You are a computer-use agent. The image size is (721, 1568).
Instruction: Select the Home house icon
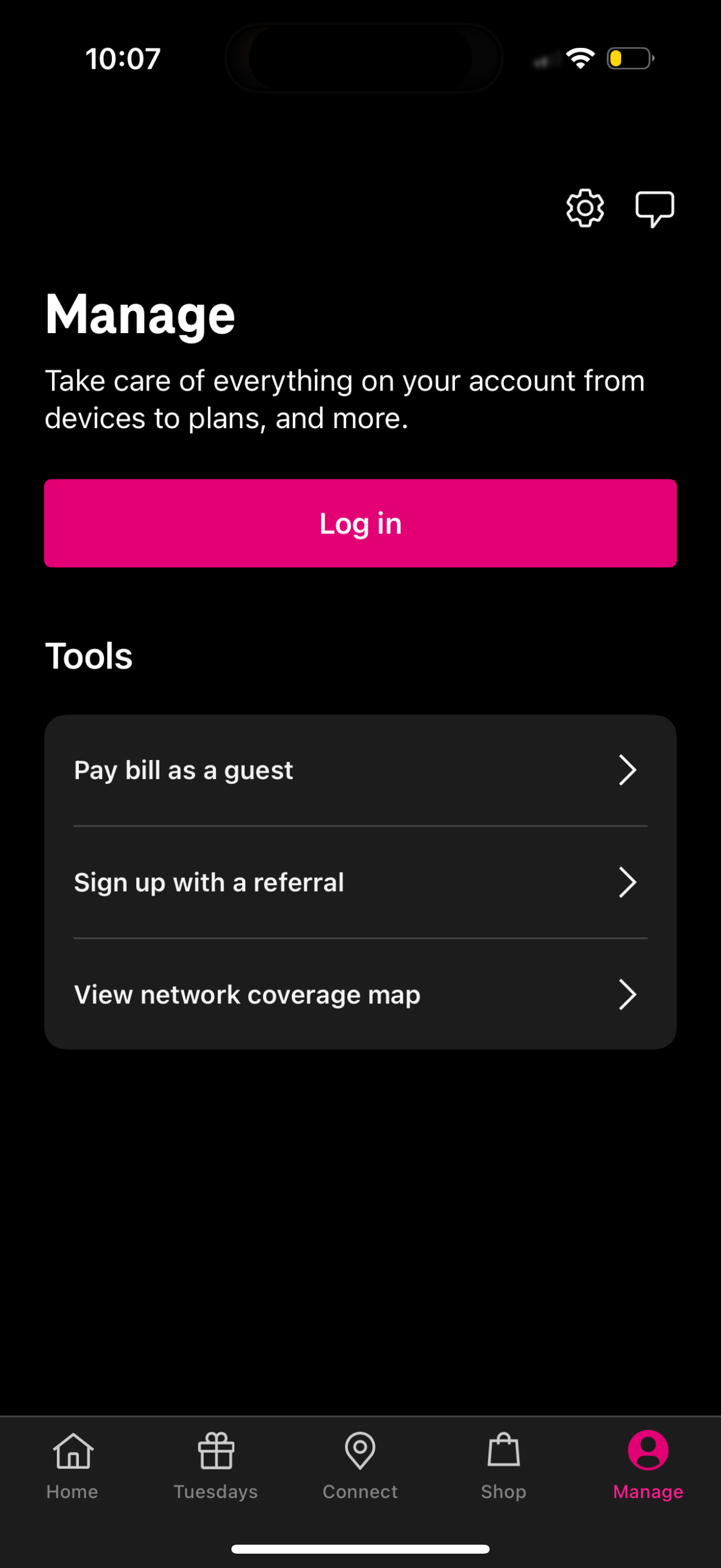(x=72, y=1451)
